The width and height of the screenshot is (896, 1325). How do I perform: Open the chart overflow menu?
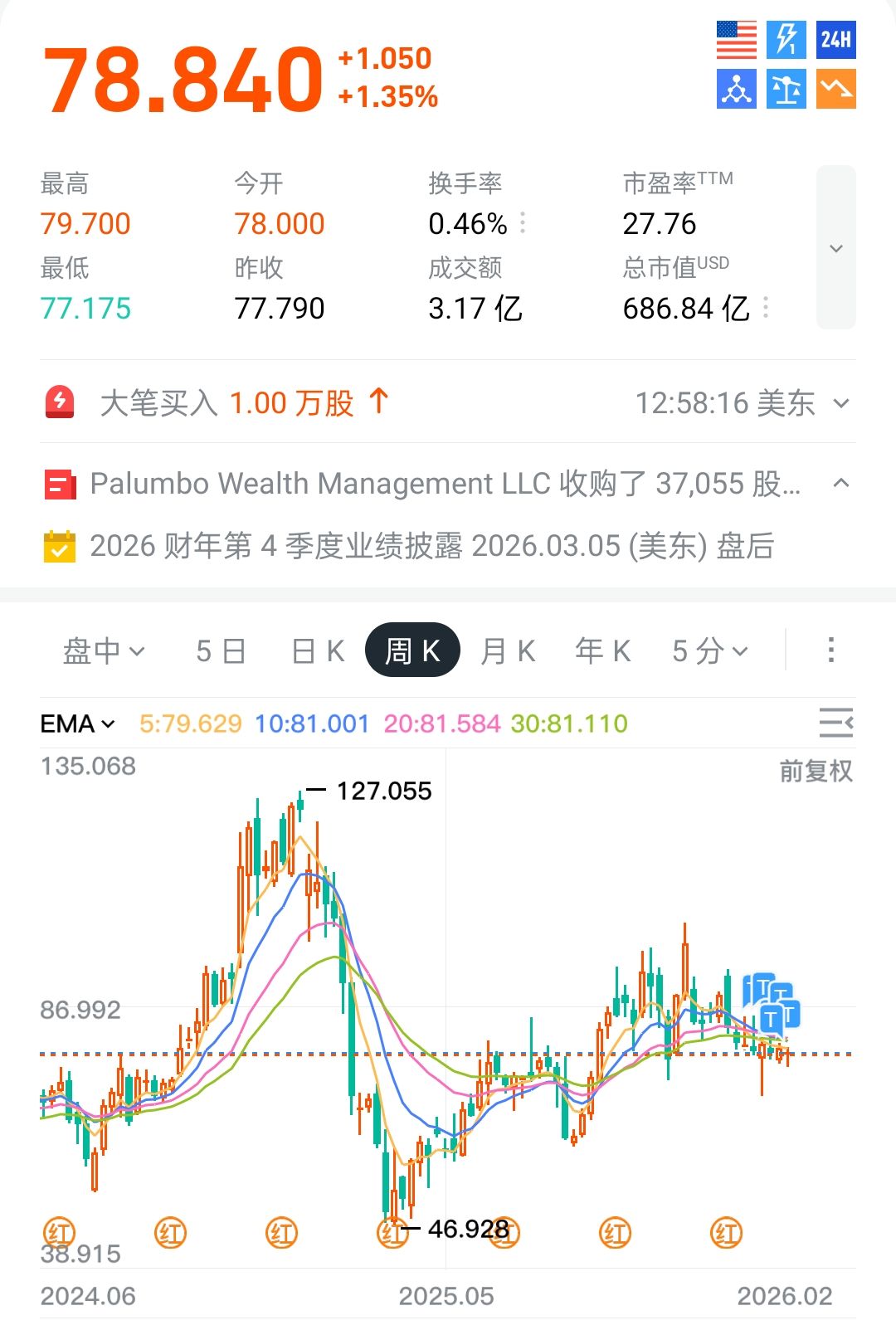tap(830, 650)
